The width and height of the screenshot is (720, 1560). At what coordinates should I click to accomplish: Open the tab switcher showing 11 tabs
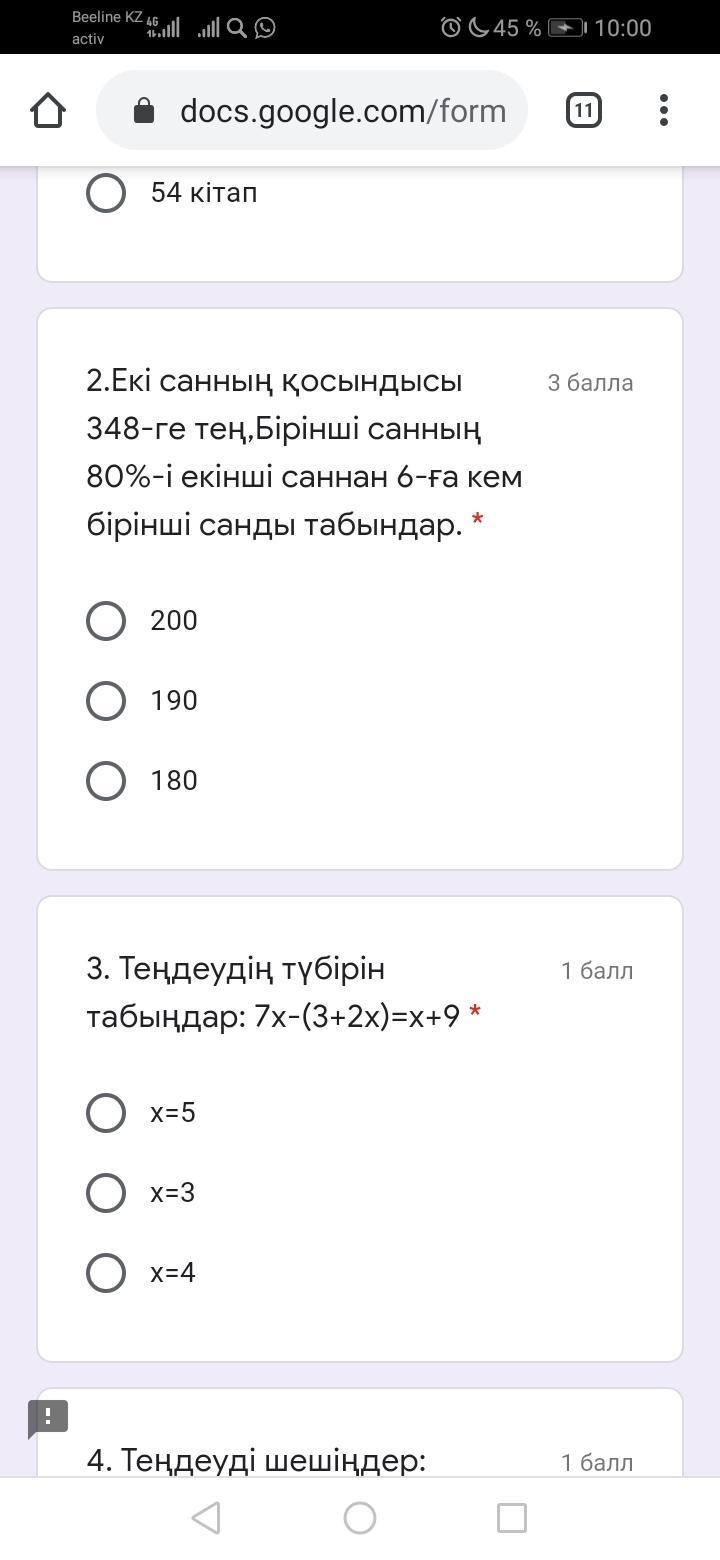tap(583, 110)
